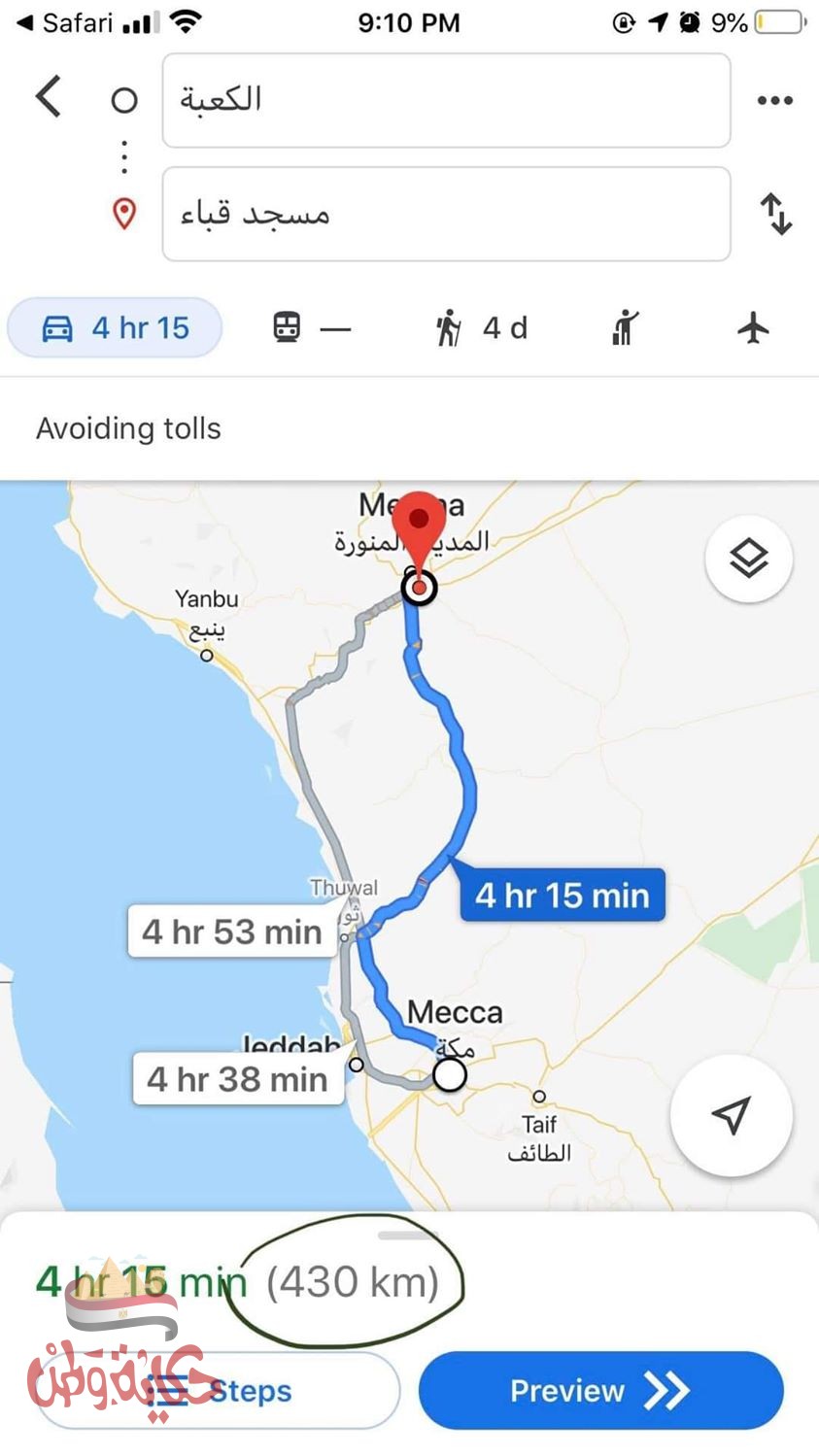Choose the 4 hr 53 min alternate route
The width and height of the screenshot is (819, 1456).
pyautogui.click(x=232, y=931)
